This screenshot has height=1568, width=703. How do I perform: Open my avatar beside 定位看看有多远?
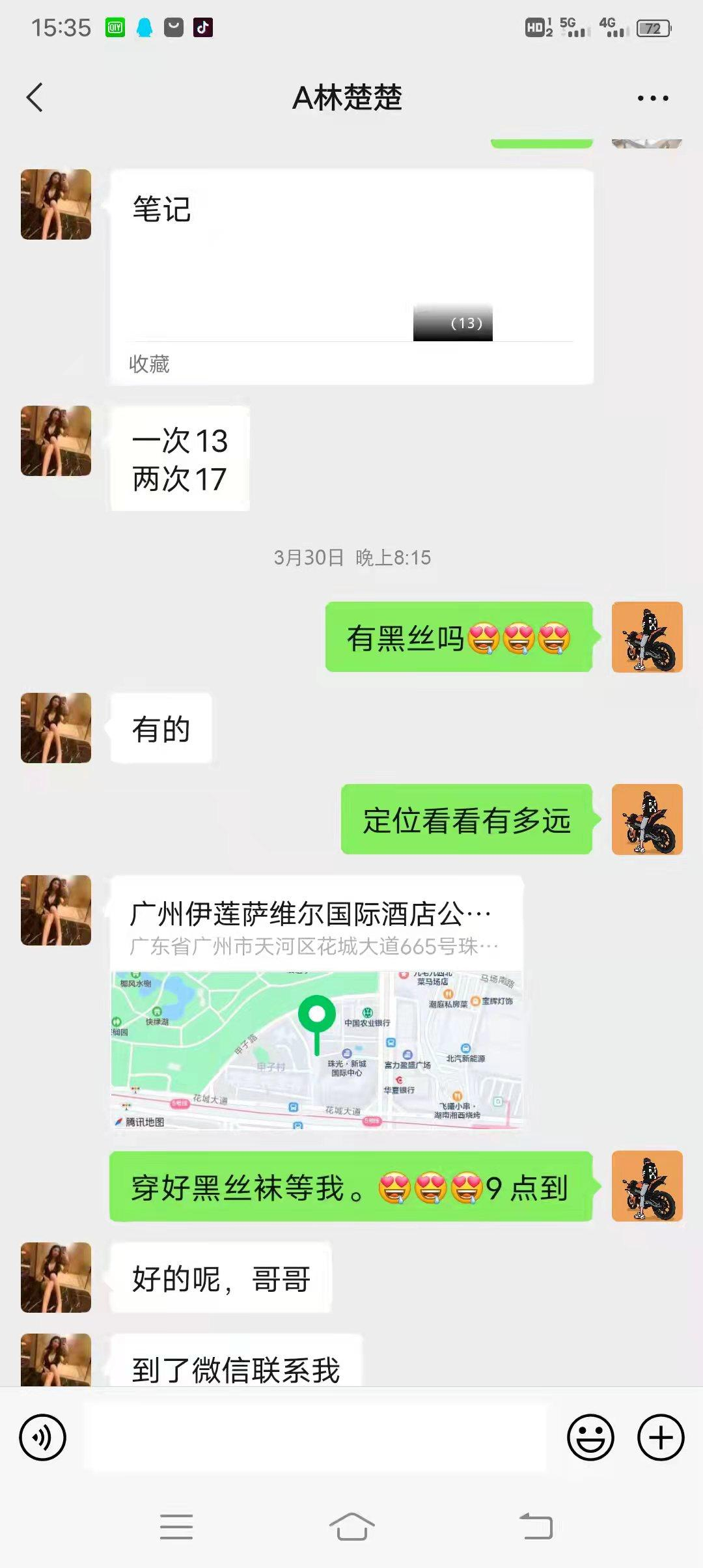(x=647, y=819)
